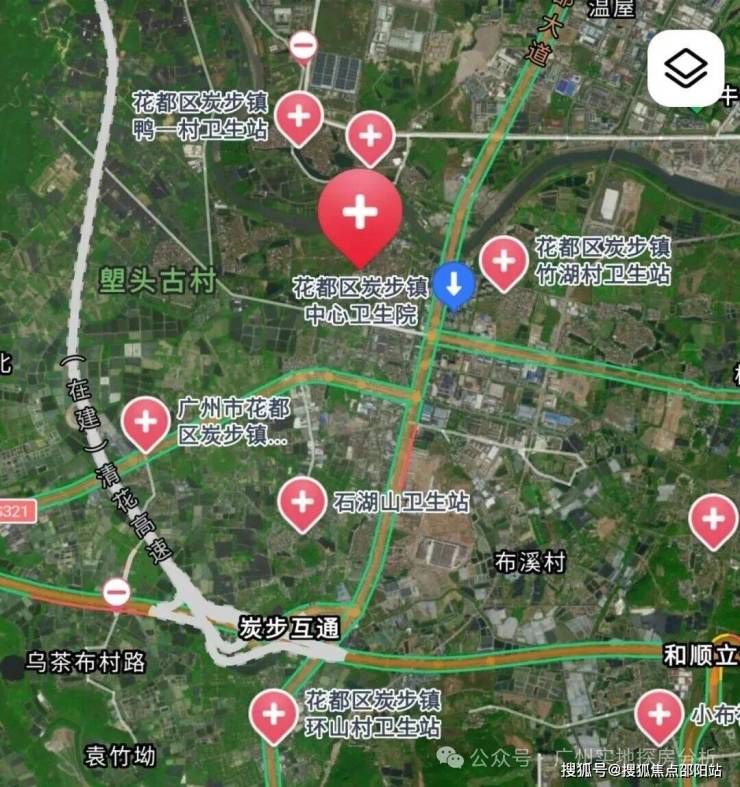Tap the blue down-arrow location marker
740x787 pixels.
454,283
